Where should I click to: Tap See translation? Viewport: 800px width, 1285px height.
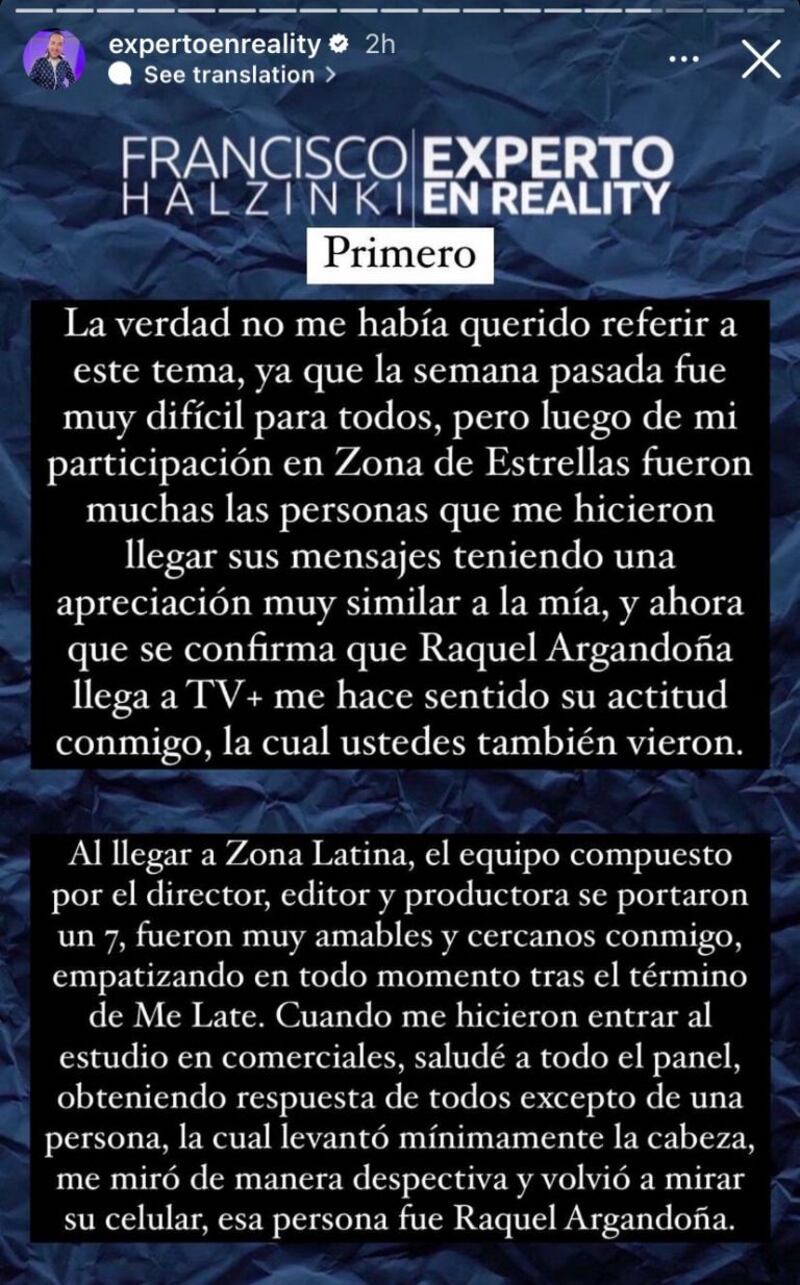click(229, 75)
